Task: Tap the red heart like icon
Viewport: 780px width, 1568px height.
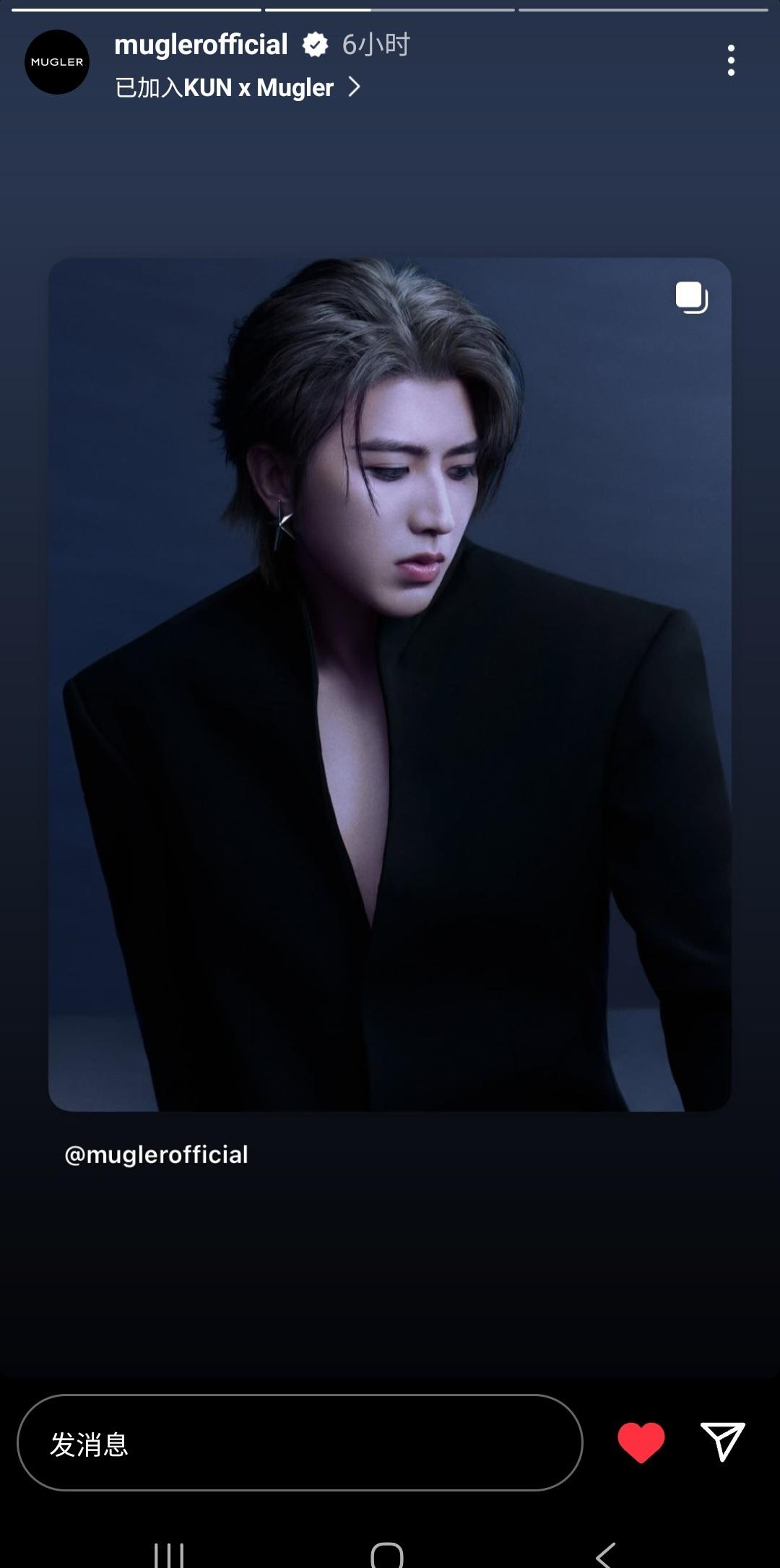Action: point(641,1442)
